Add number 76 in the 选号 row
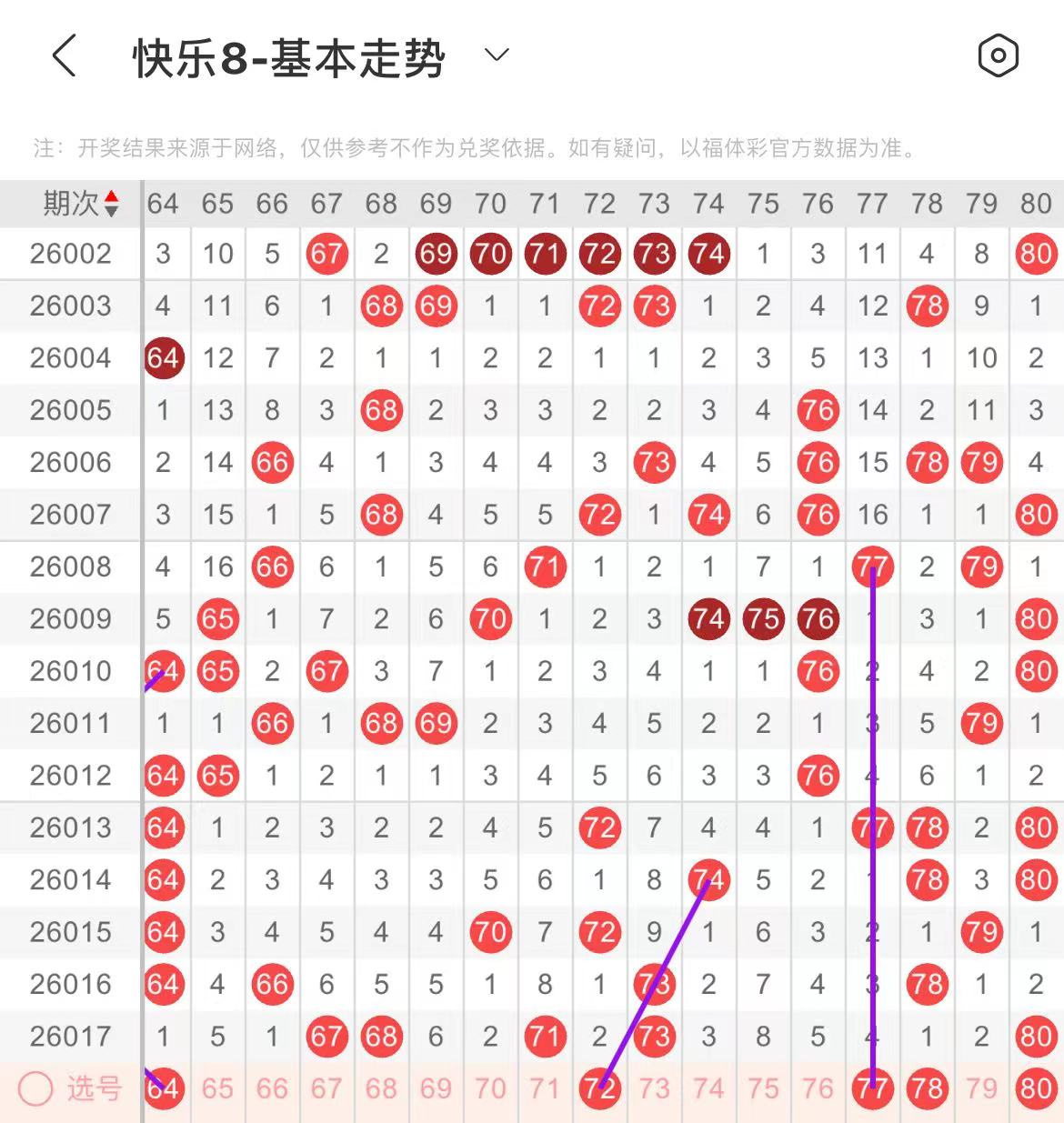The width and height of the screenshot is (1064, 1123). [818, 1088]
